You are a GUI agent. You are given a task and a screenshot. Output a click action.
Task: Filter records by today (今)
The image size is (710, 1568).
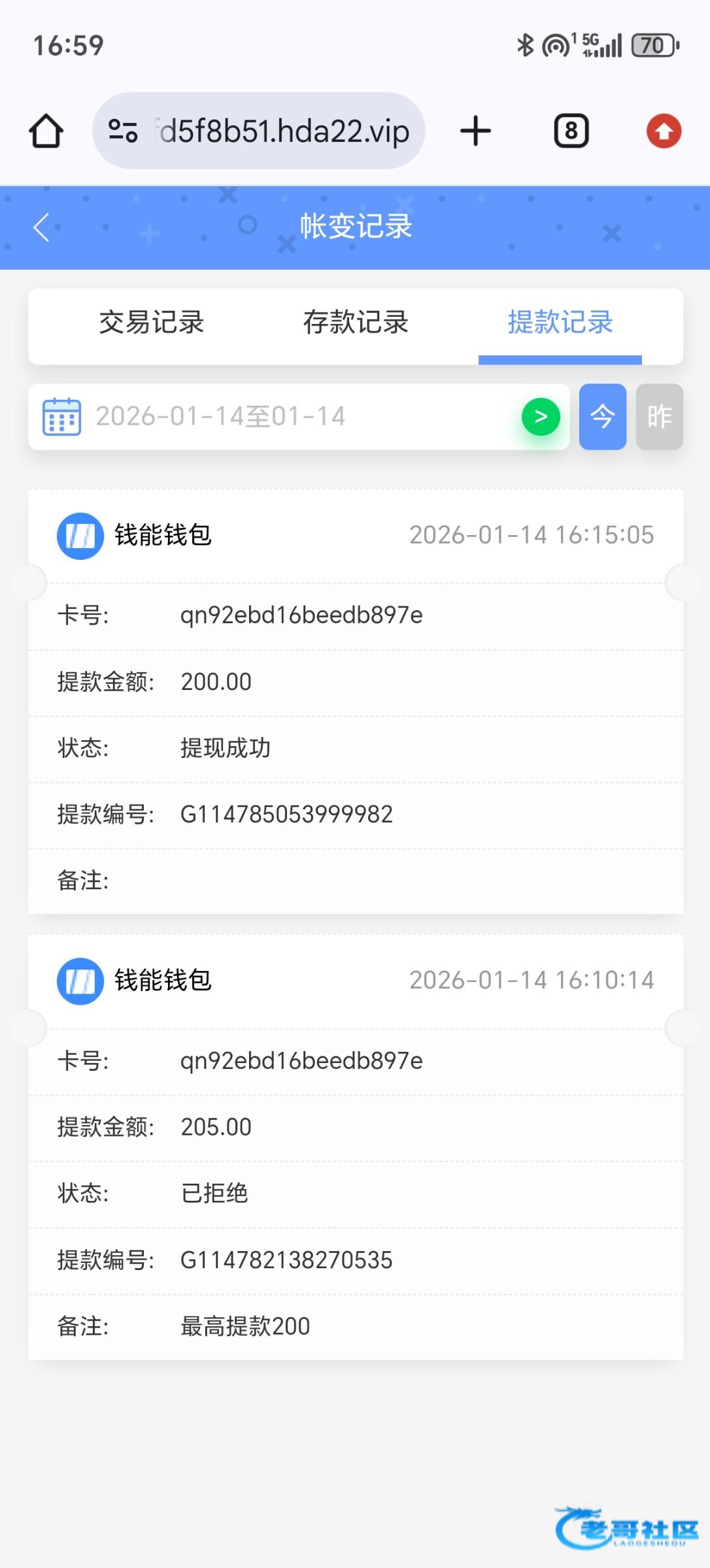click(x=602, y=417)
